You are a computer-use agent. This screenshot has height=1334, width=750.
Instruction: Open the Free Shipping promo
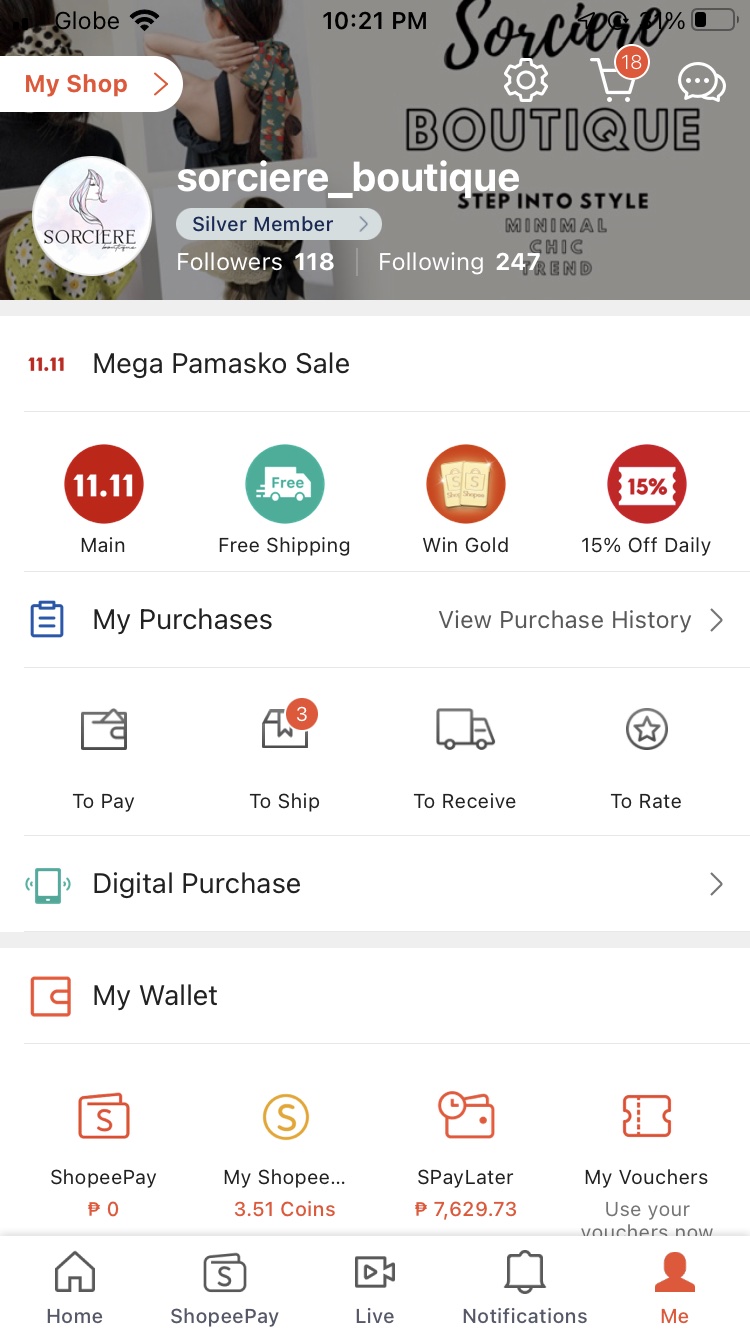[x=284, y=500]
